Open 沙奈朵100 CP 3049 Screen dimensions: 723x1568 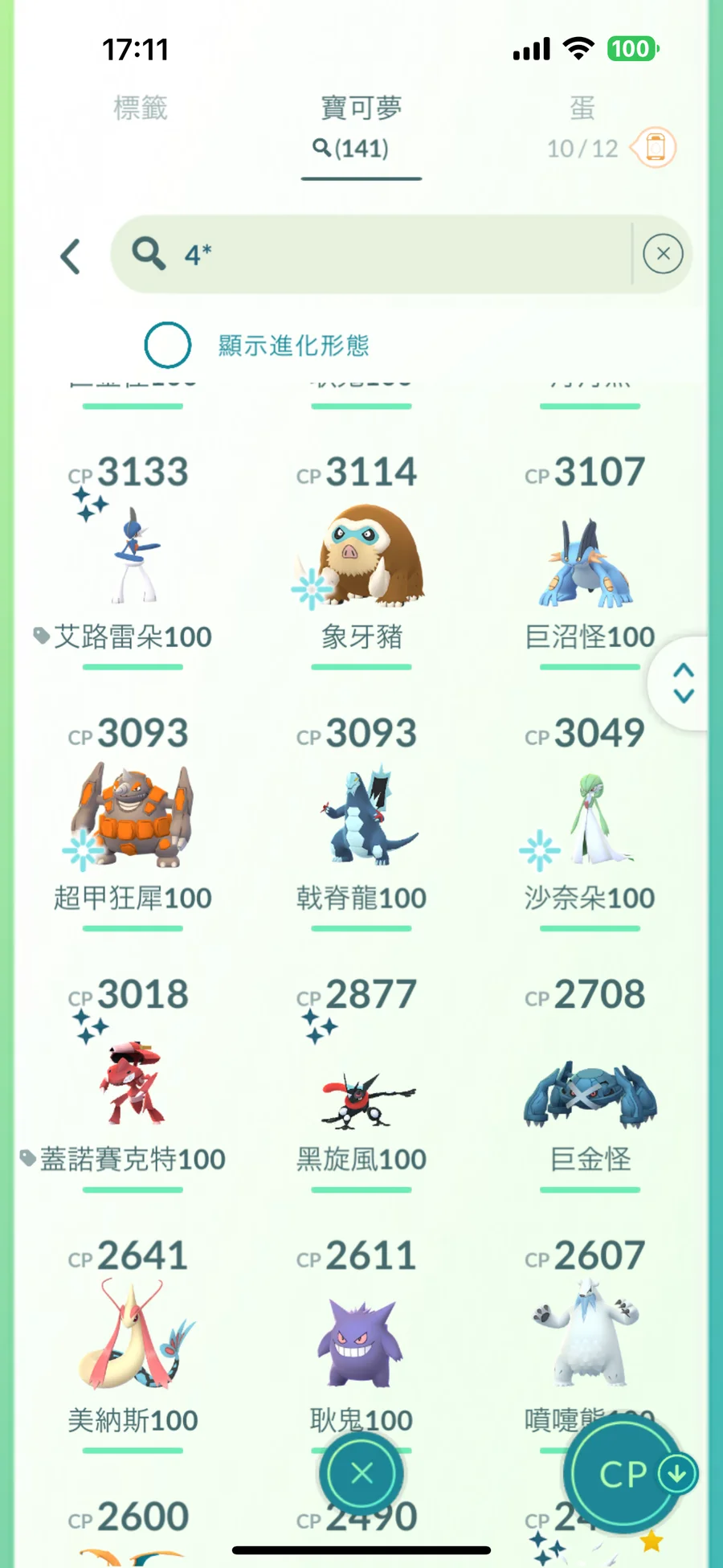590,816
